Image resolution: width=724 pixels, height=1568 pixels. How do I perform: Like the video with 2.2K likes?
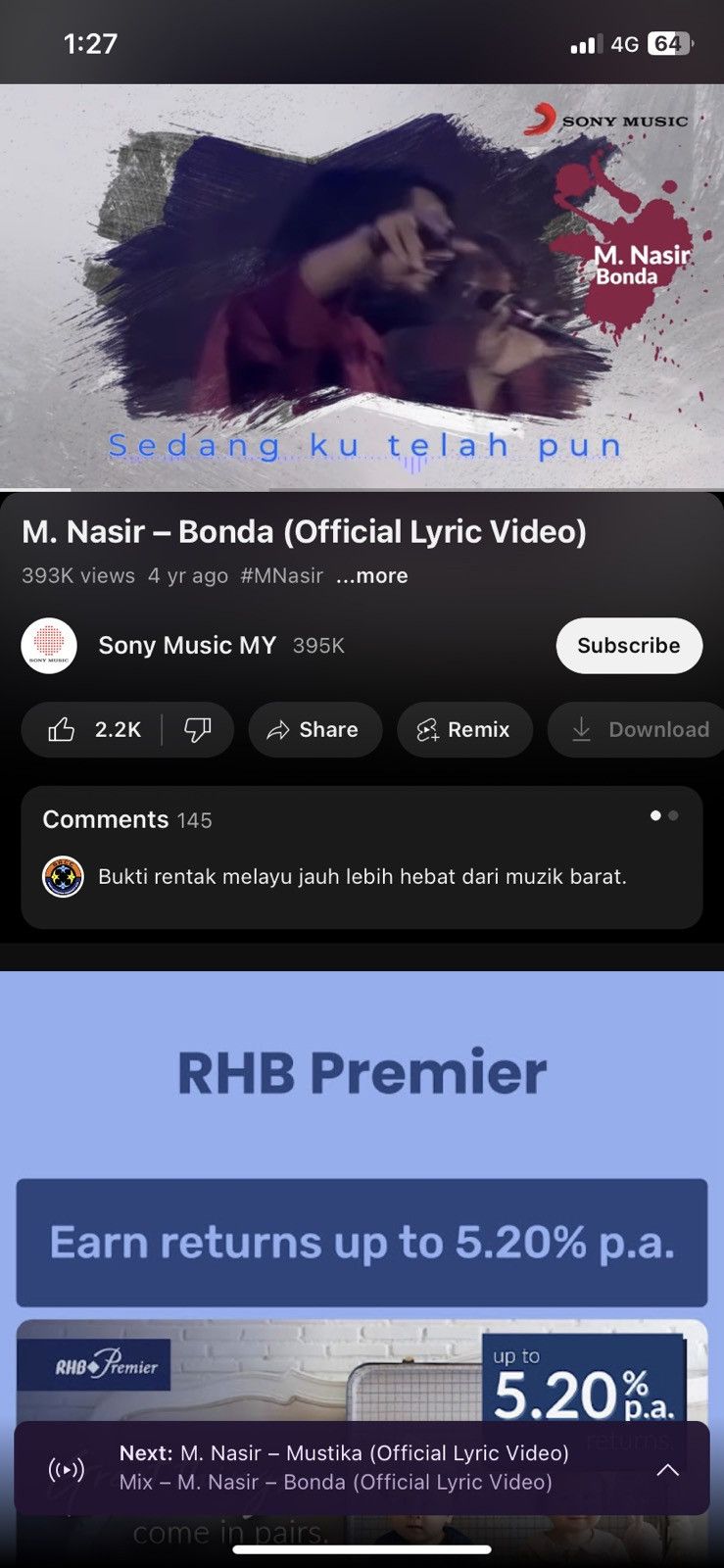[x=93, y=730]
